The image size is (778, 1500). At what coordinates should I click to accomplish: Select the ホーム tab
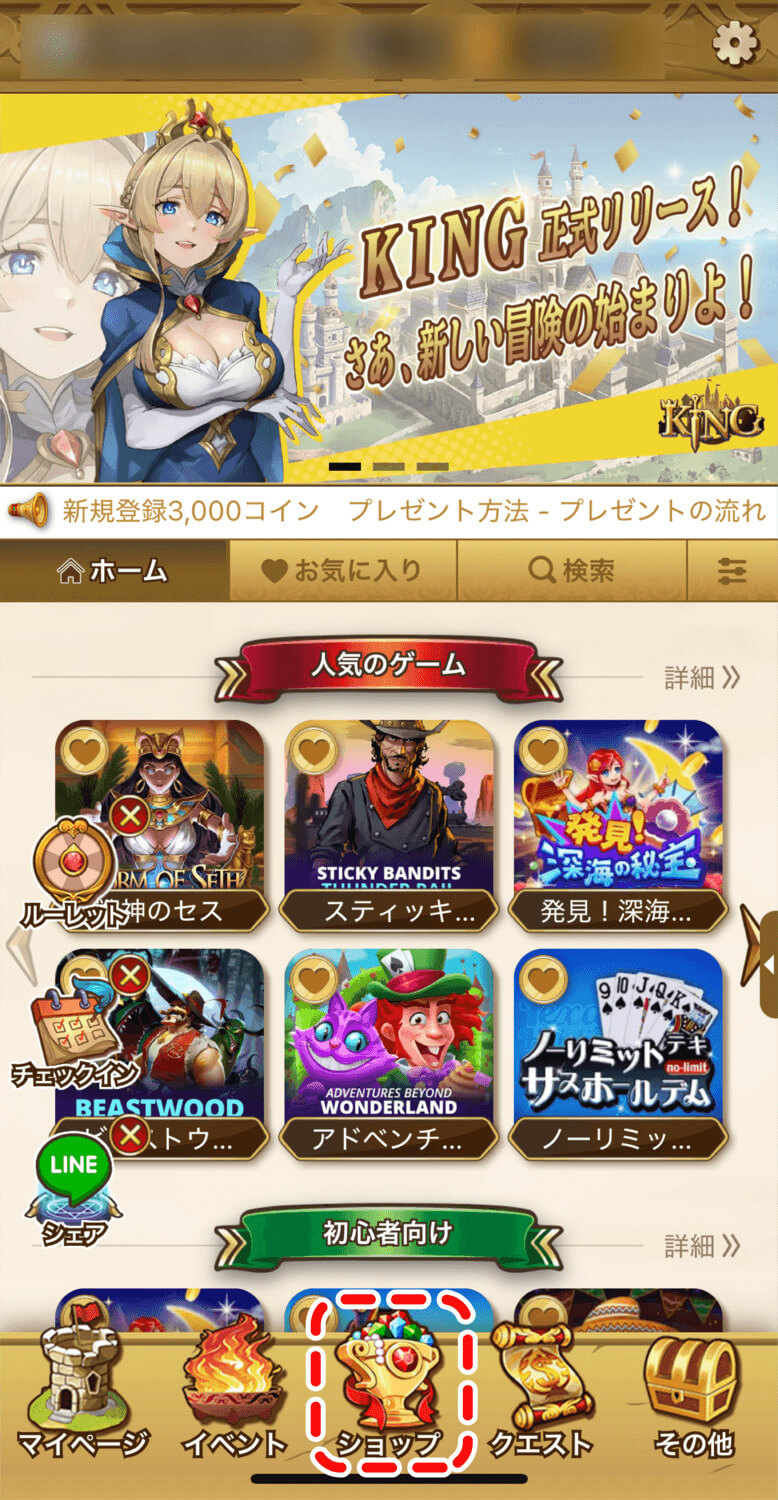click(113, 571)
